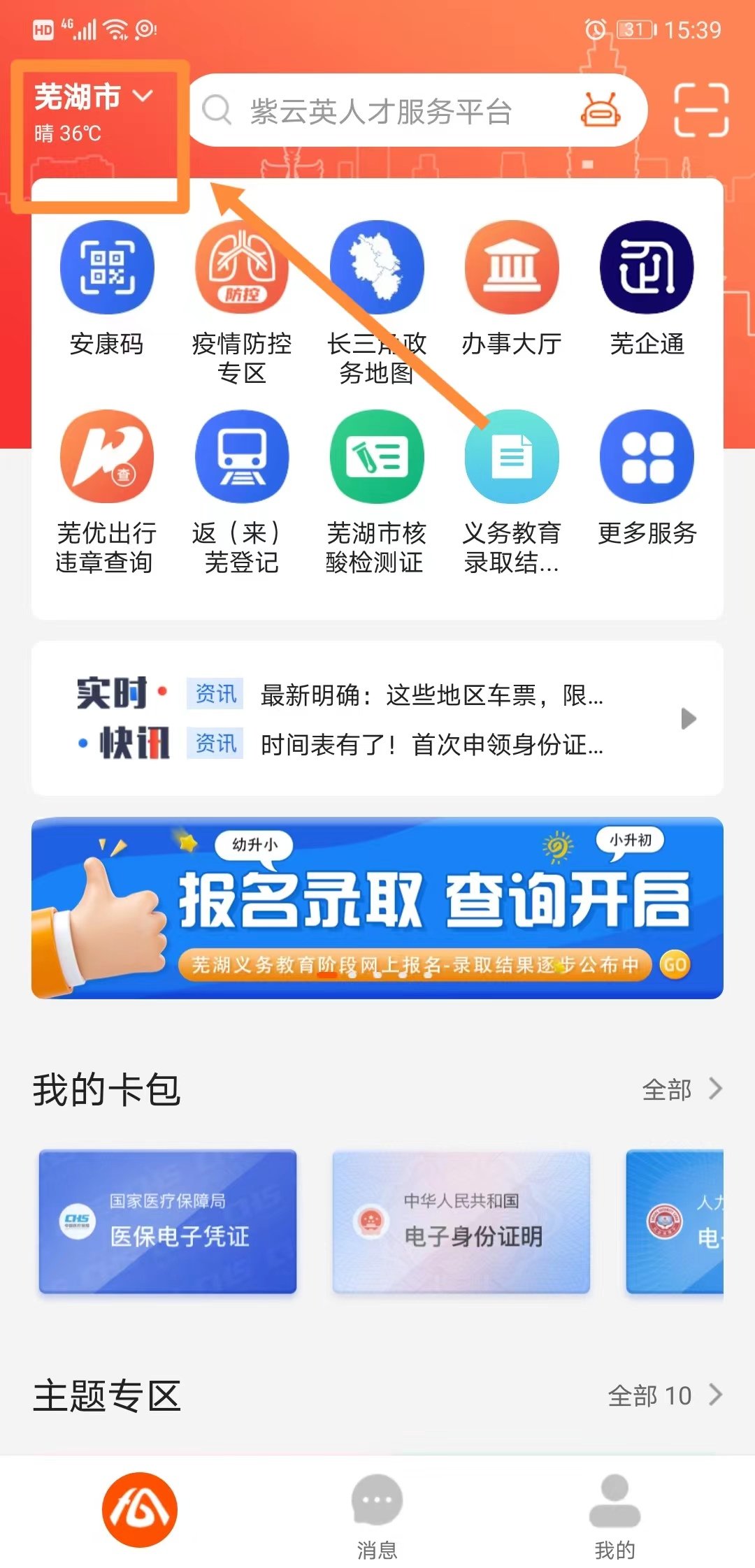Screen dimensions: 755x1568
Task: Open the robot assistant icon in search bar
Action: [x=601, y=110]
